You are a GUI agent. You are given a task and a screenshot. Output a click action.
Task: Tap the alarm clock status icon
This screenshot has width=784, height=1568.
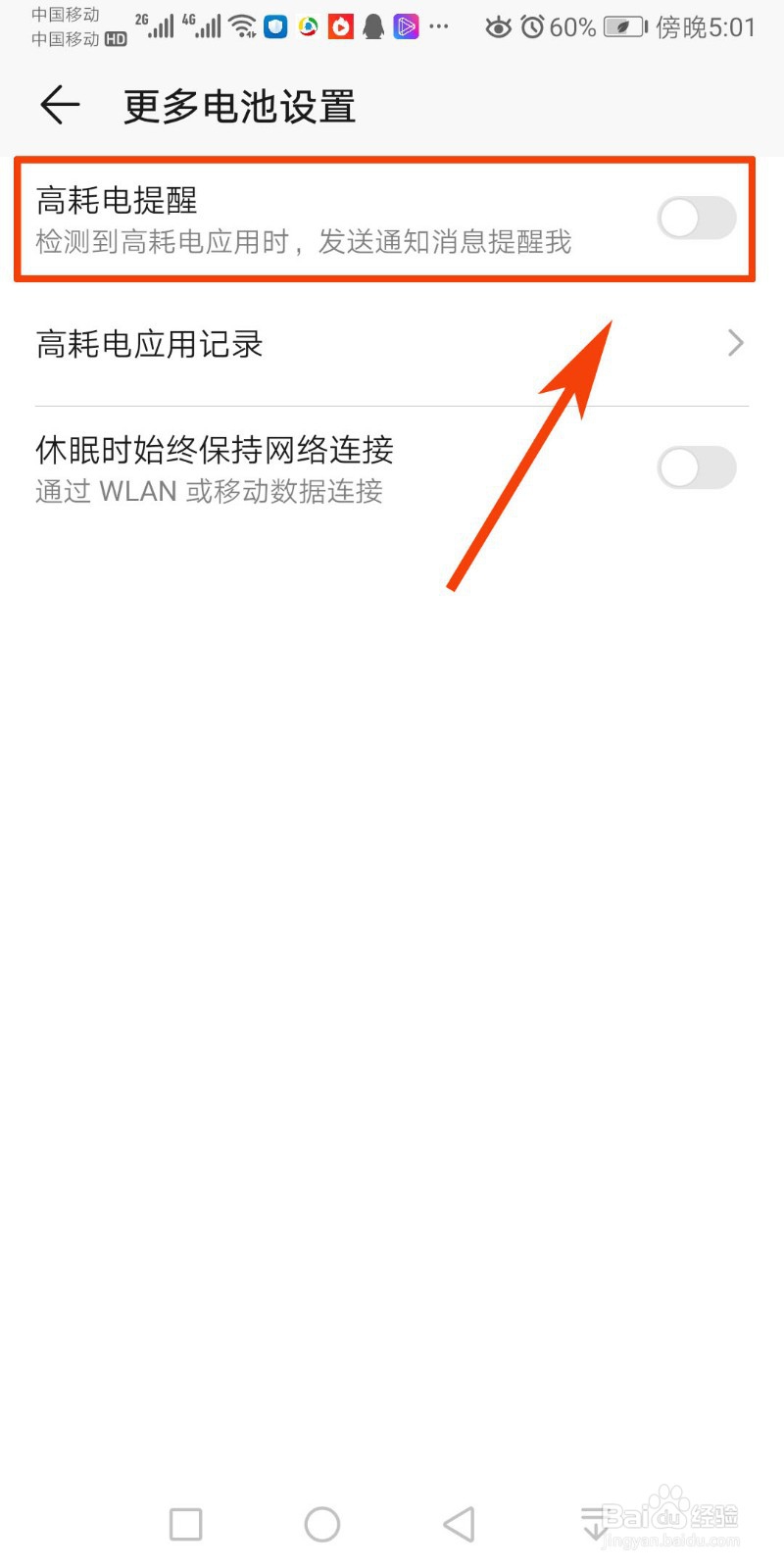pos(530,27)
